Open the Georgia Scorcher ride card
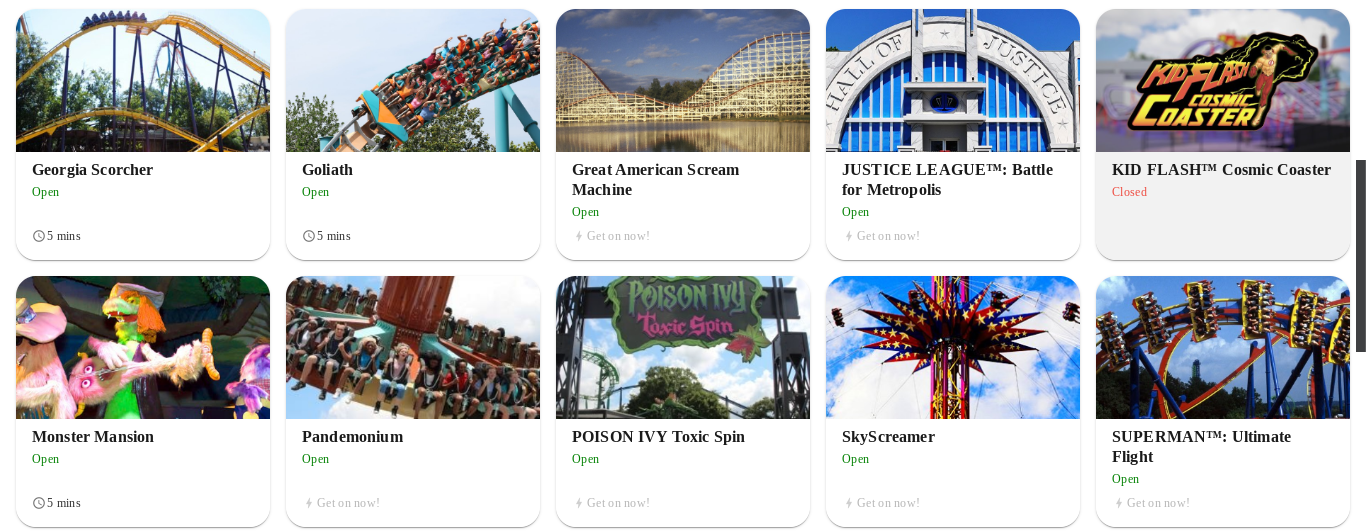 (143, 135)
